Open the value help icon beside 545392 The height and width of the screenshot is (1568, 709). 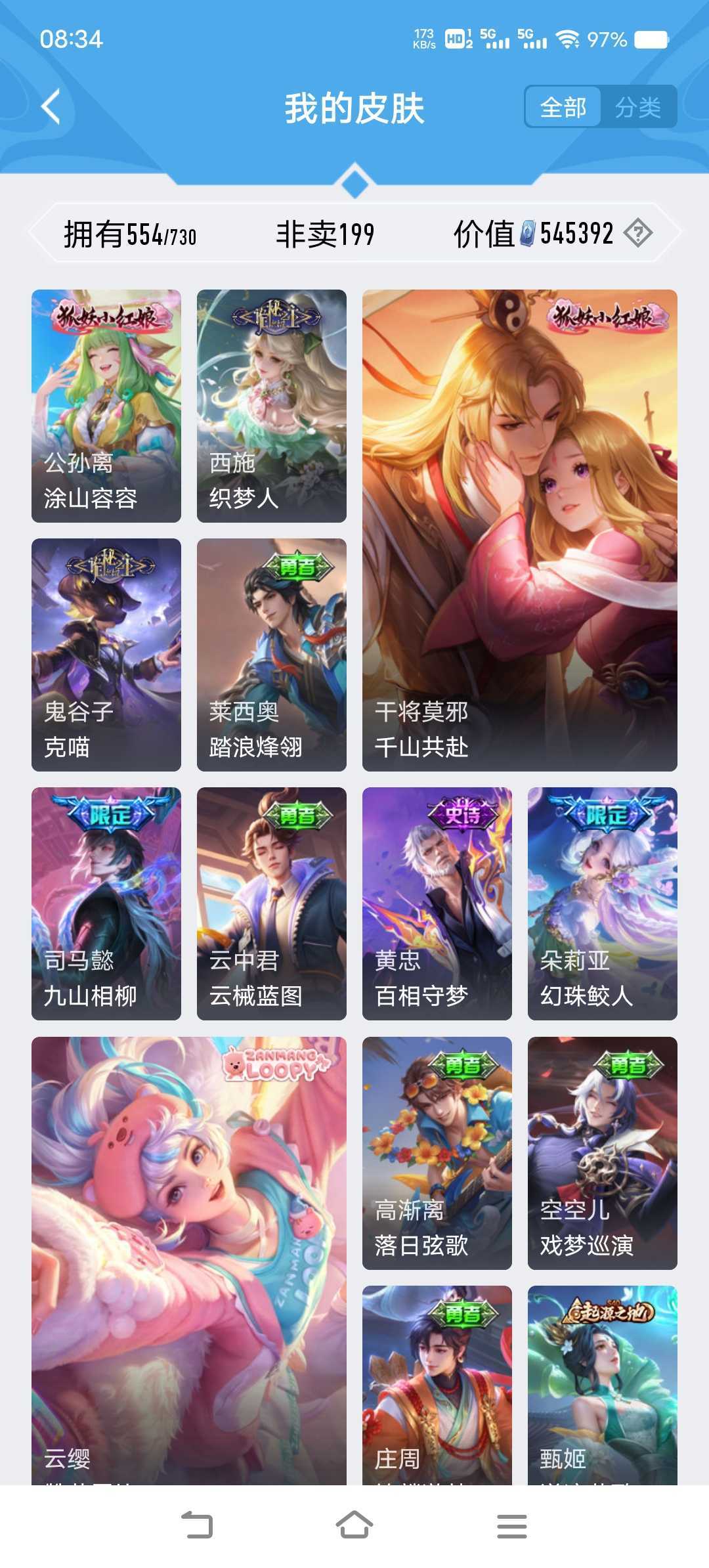[x=637, y=233]
